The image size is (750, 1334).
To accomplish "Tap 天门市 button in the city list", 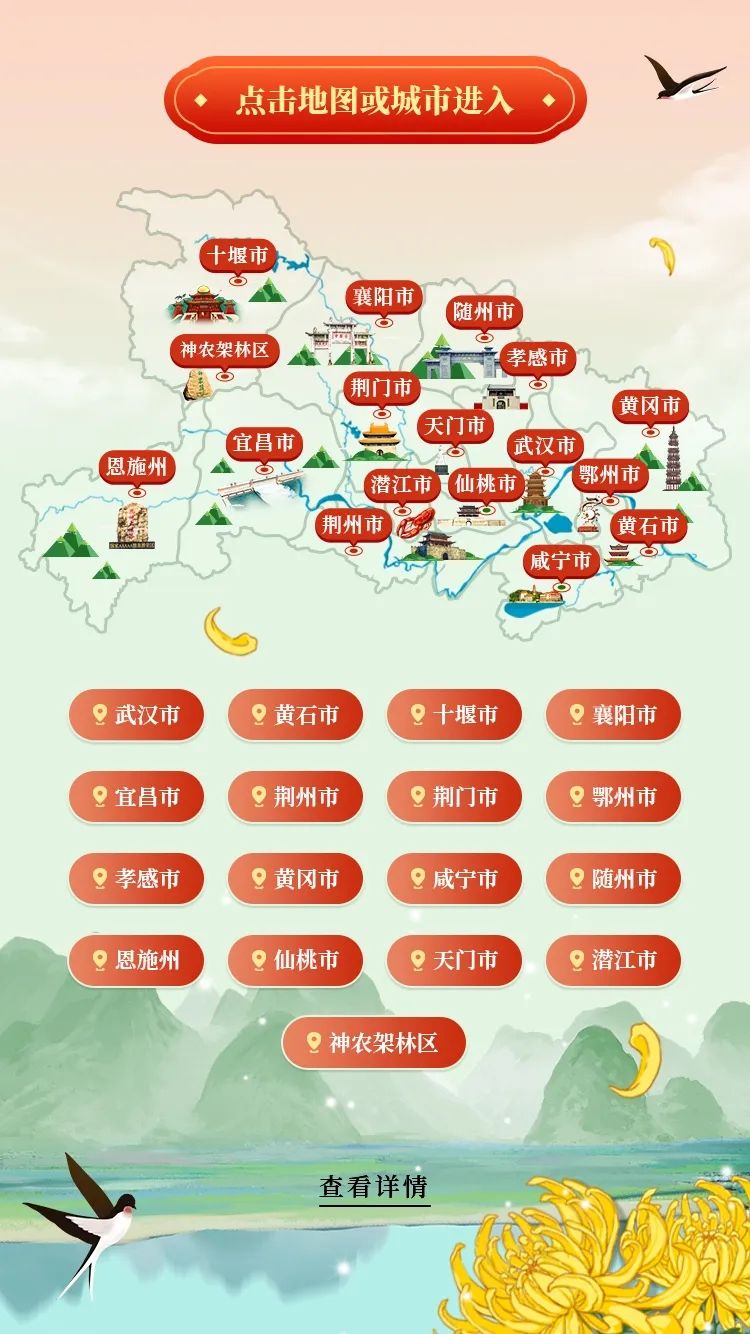I will 454,961.
